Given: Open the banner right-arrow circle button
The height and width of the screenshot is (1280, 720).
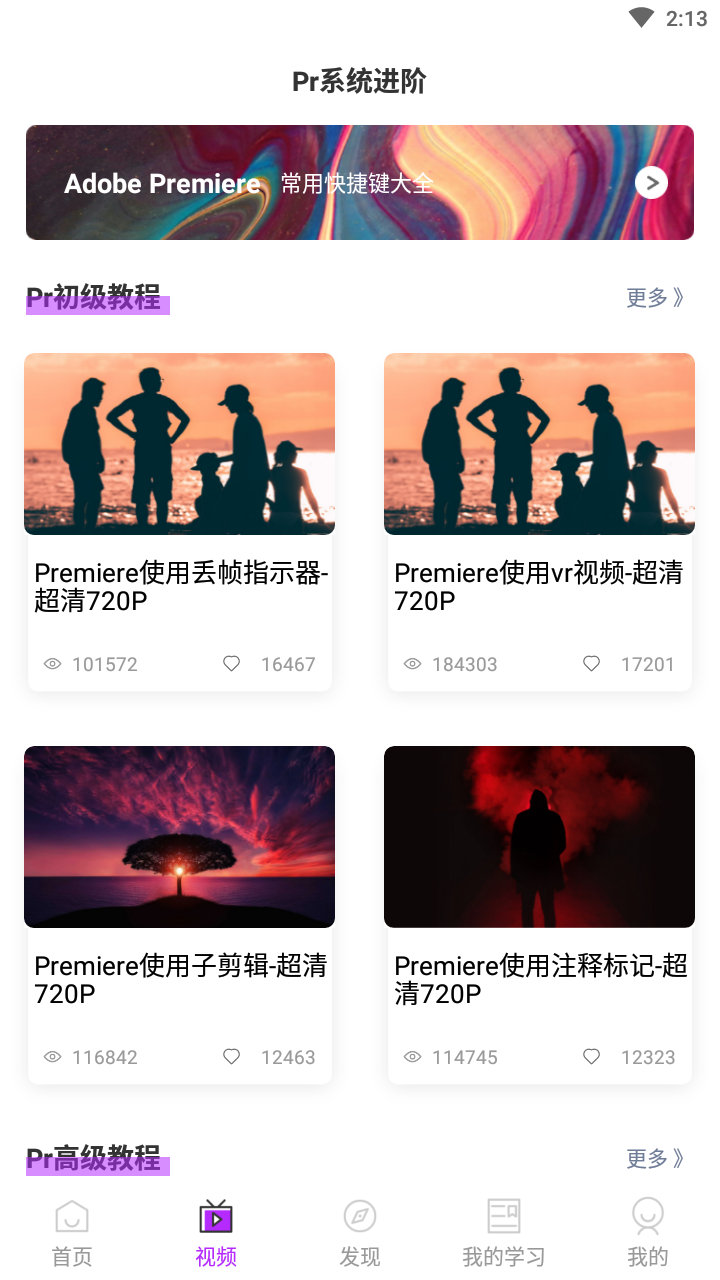Looking at the screenshot, I should coord(651,183).
